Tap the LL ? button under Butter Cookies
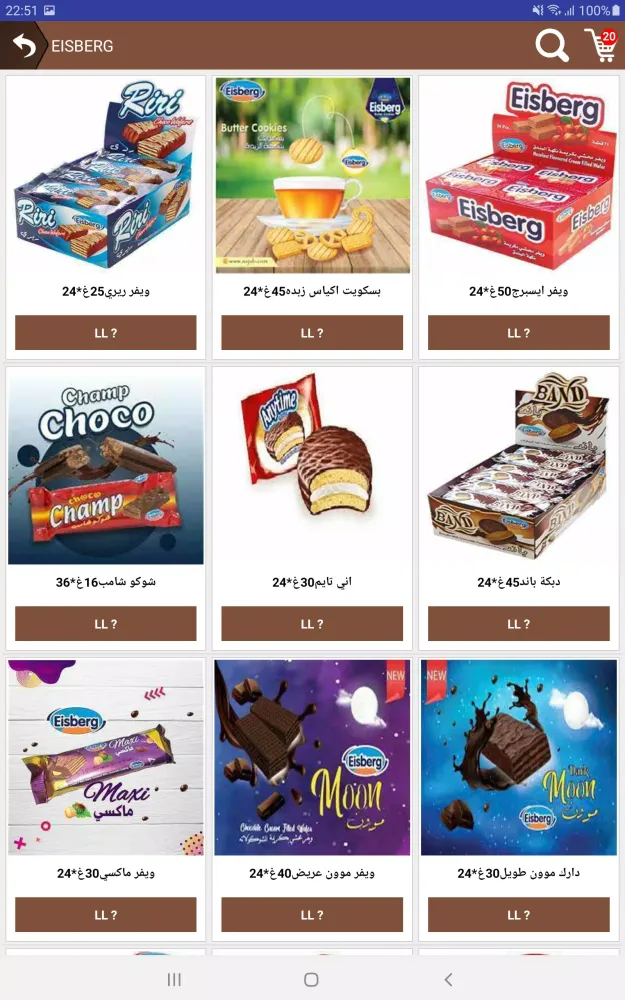Image resolution: width=625 pixels, height=1000 pixels. point(312,333)
